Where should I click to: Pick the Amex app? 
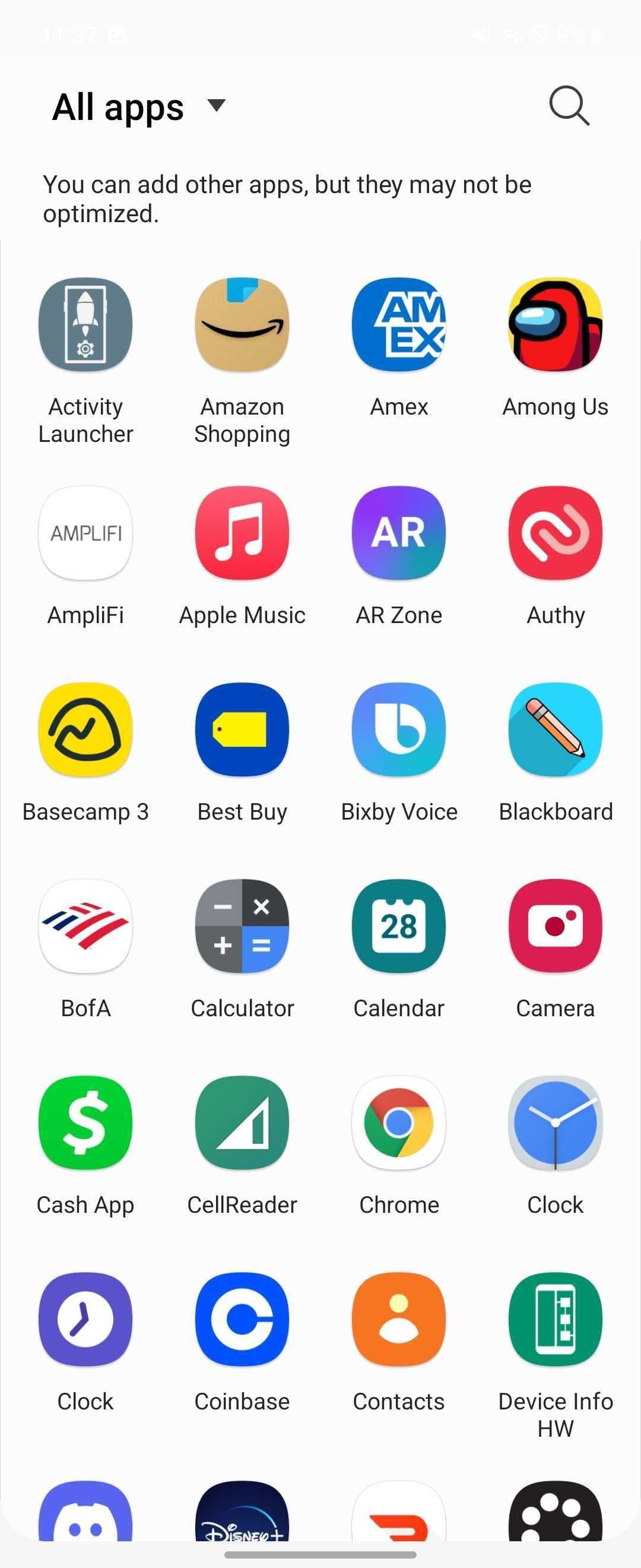click(x=399, y=324)
